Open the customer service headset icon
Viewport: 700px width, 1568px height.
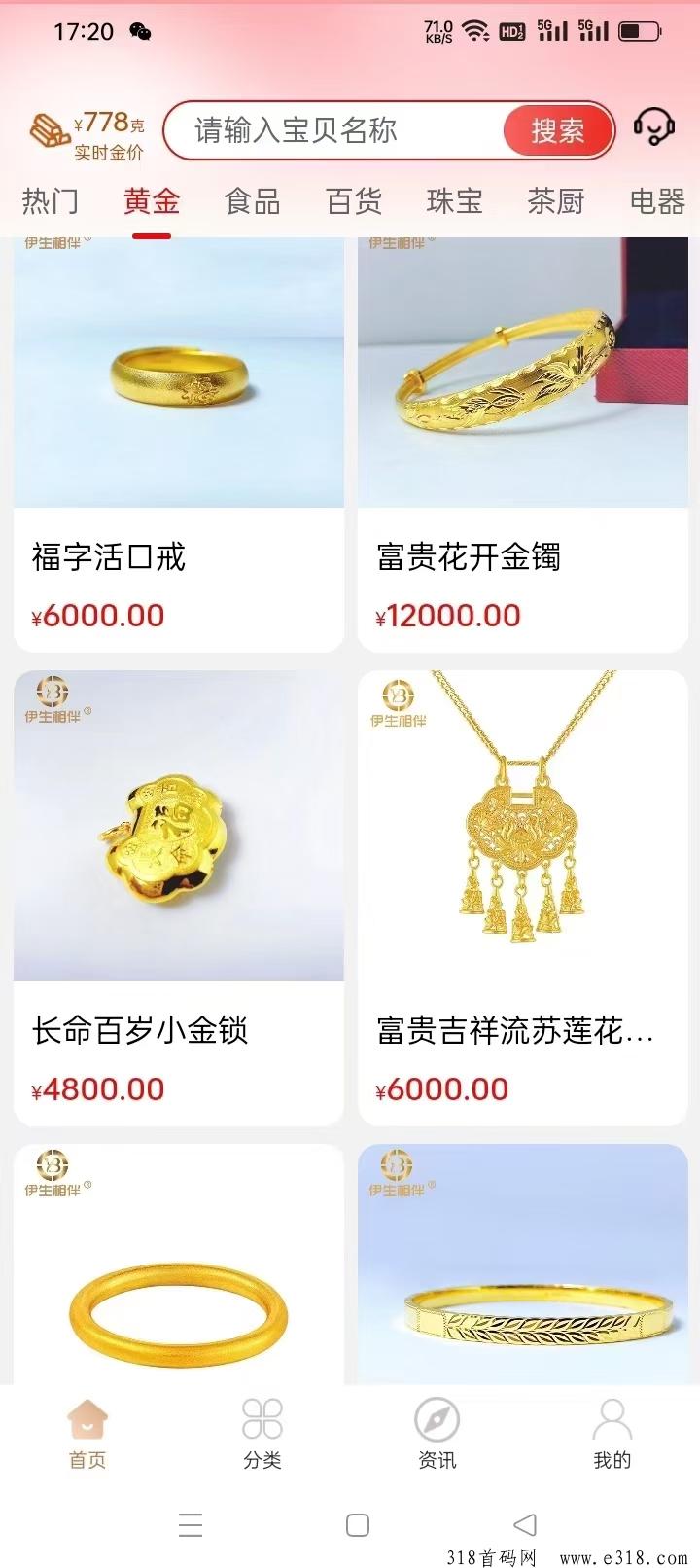point(653,128)
